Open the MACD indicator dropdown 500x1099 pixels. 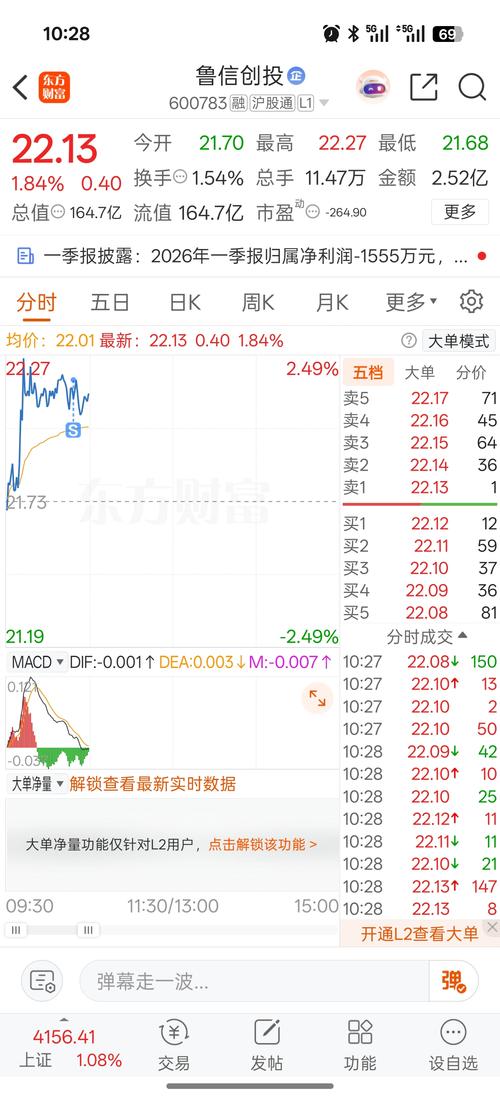(x=37, y=662)
